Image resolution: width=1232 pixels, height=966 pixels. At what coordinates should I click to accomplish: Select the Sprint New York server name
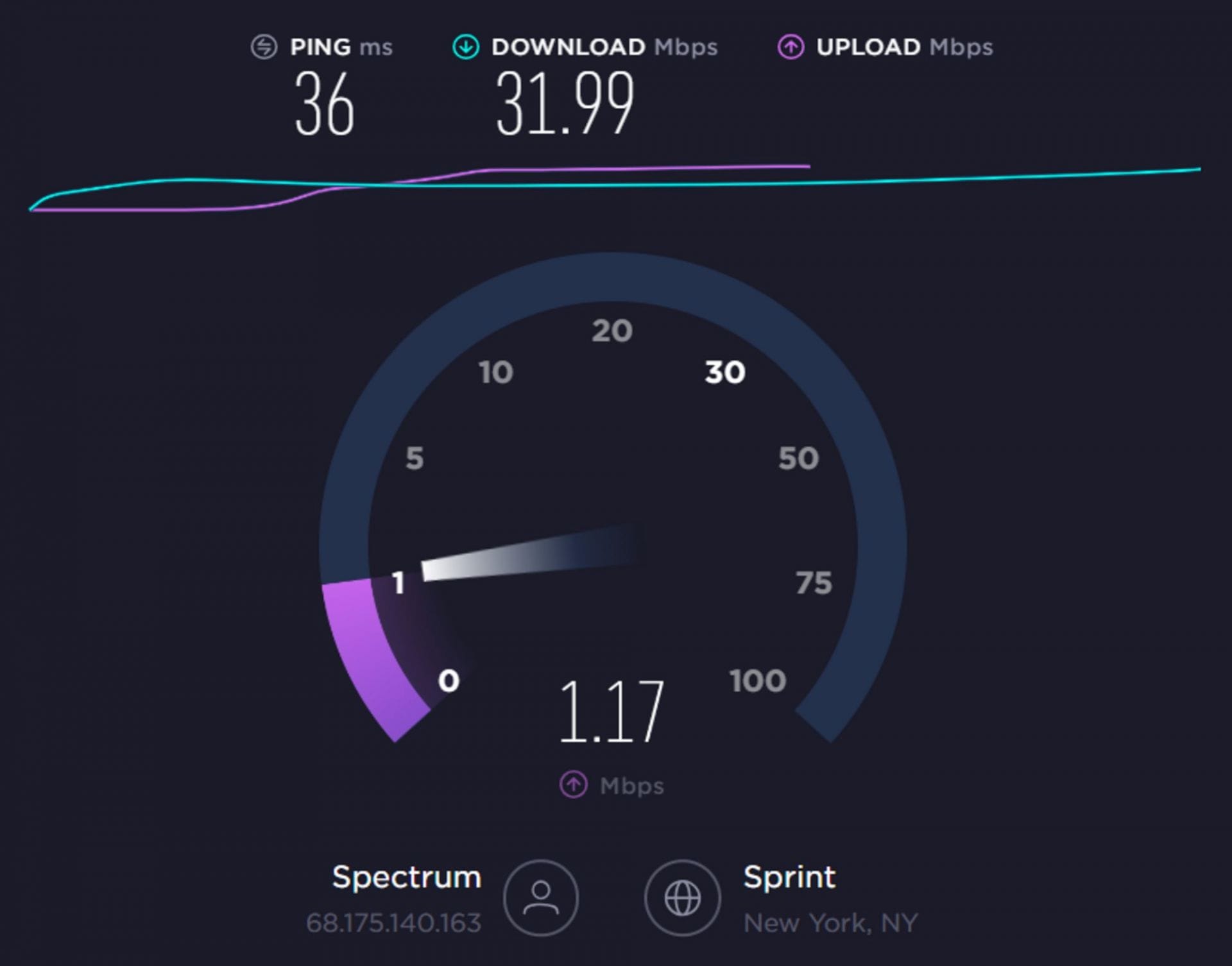[789, 877]
